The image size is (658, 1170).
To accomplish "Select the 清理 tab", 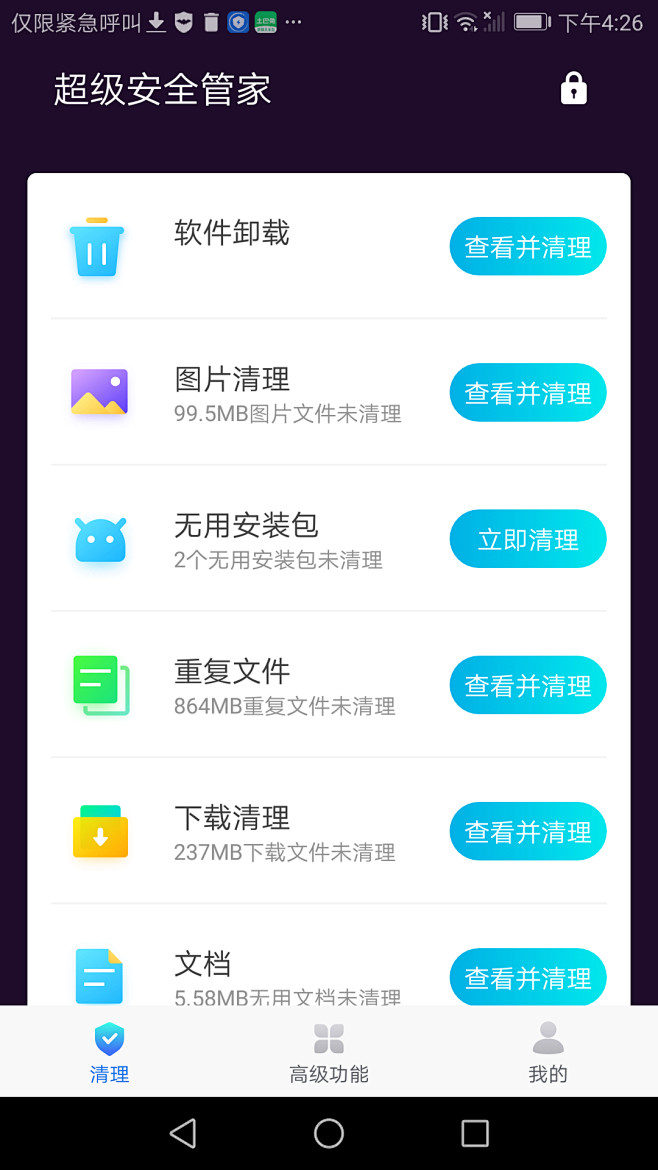I will point(110,1052).
